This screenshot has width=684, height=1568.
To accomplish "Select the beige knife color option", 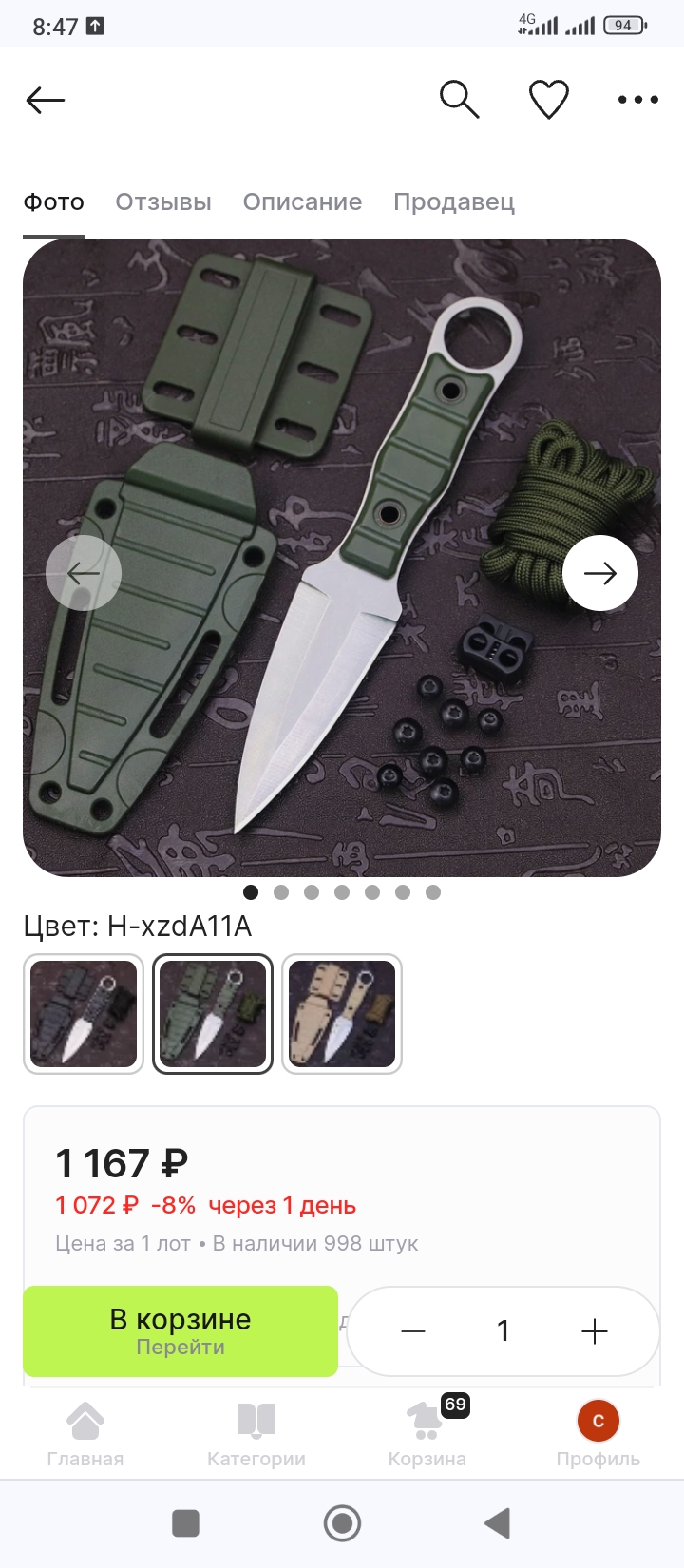I will [342, 1014].
